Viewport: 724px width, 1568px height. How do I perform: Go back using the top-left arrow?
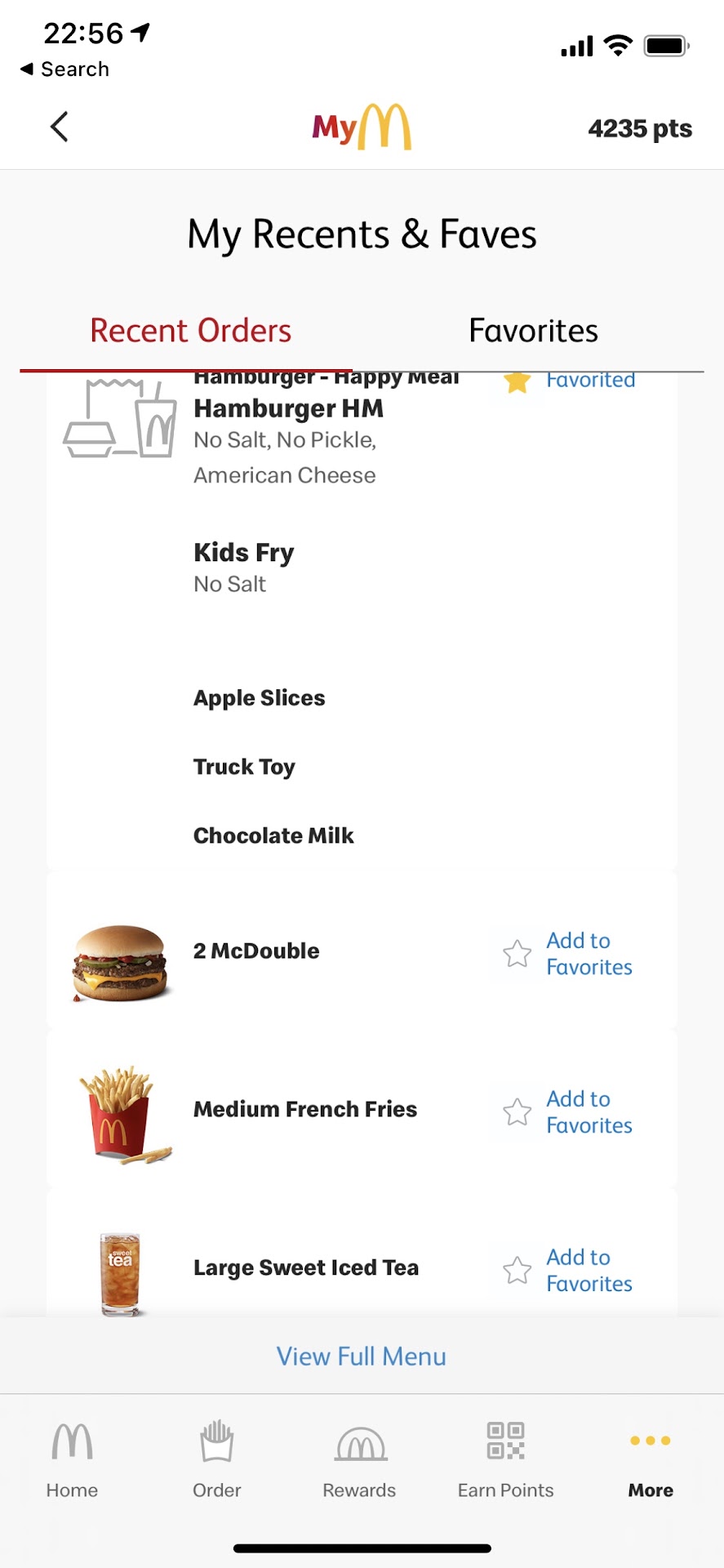coord(59,127)
